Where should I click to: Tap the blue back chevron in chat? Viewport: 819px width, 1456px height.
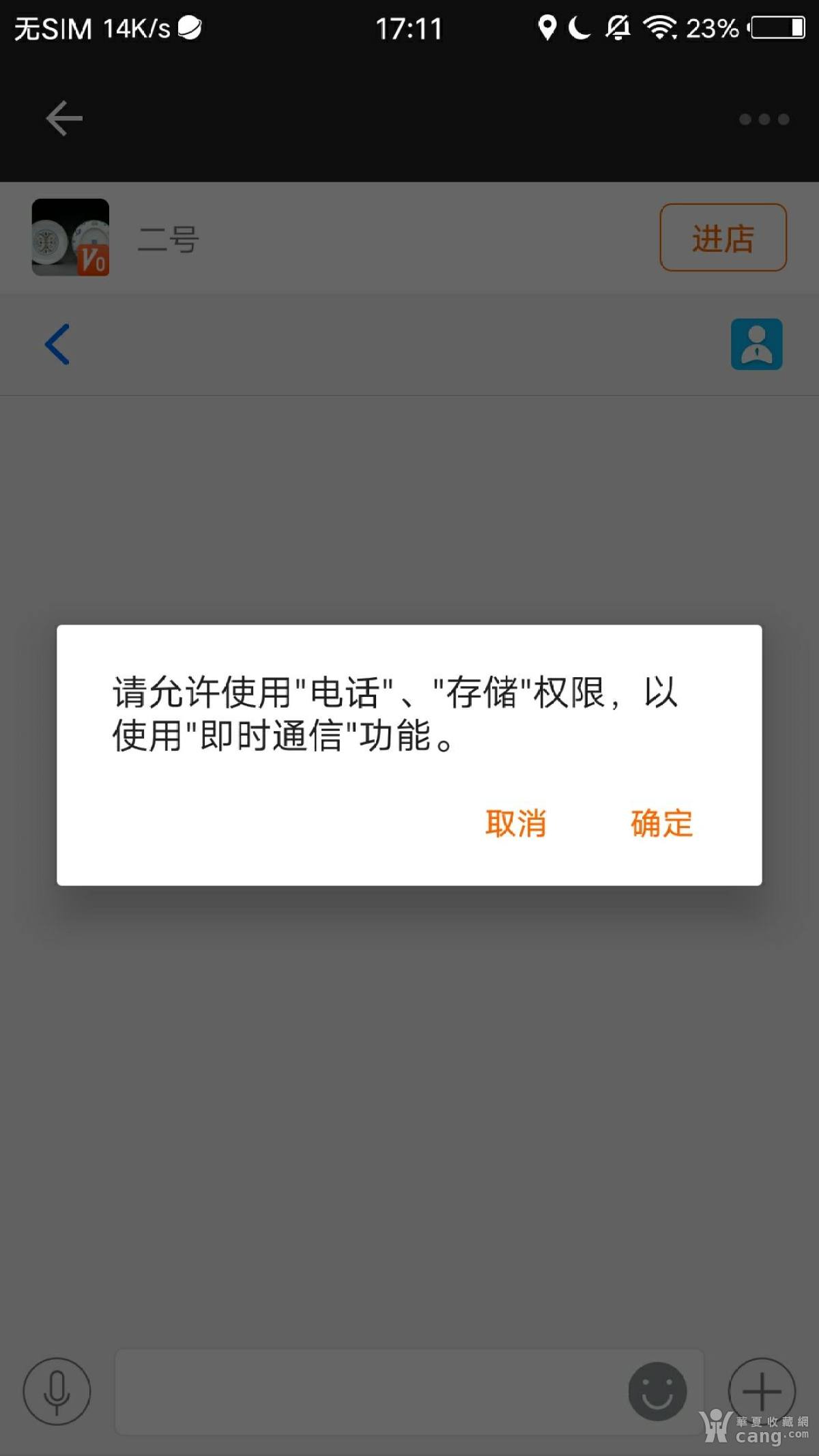tap(57, 344)
